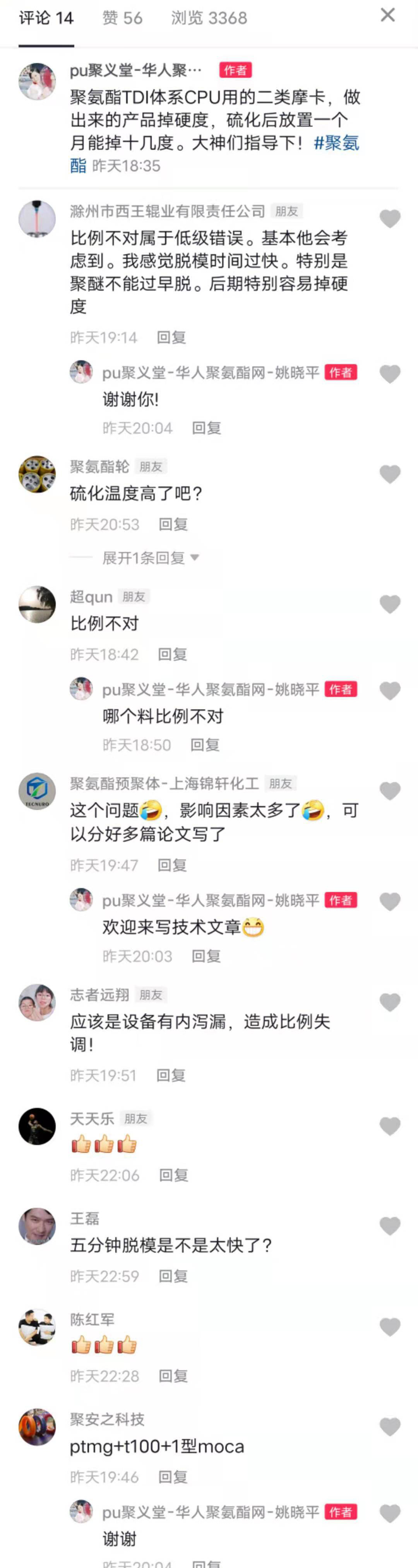Reply to 聚安之科技's ptmg+t100 comment
The image size is (418, 1568).
[173, 1477]
